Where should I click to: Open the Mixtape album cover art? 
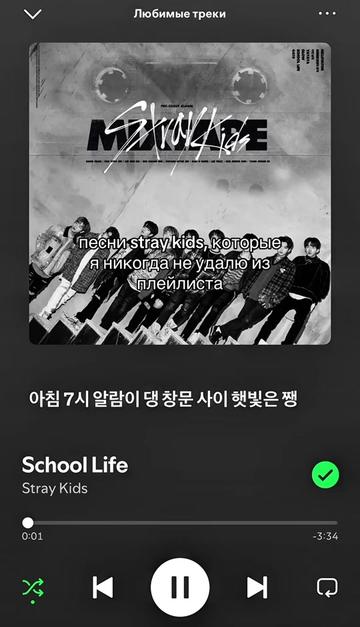(x=180, y=194)
